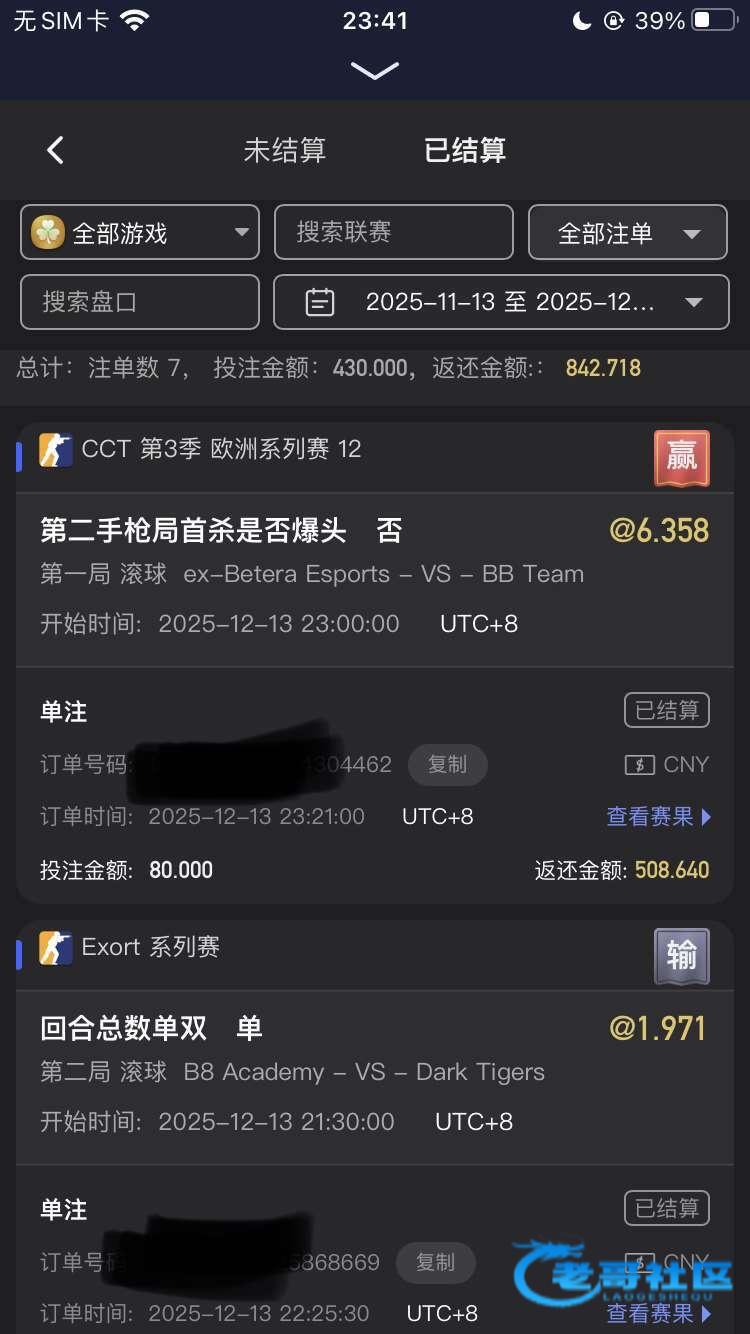
Task: Switch to the 未结算 tab
Action: pyautogui.click(x=285, y=150)
